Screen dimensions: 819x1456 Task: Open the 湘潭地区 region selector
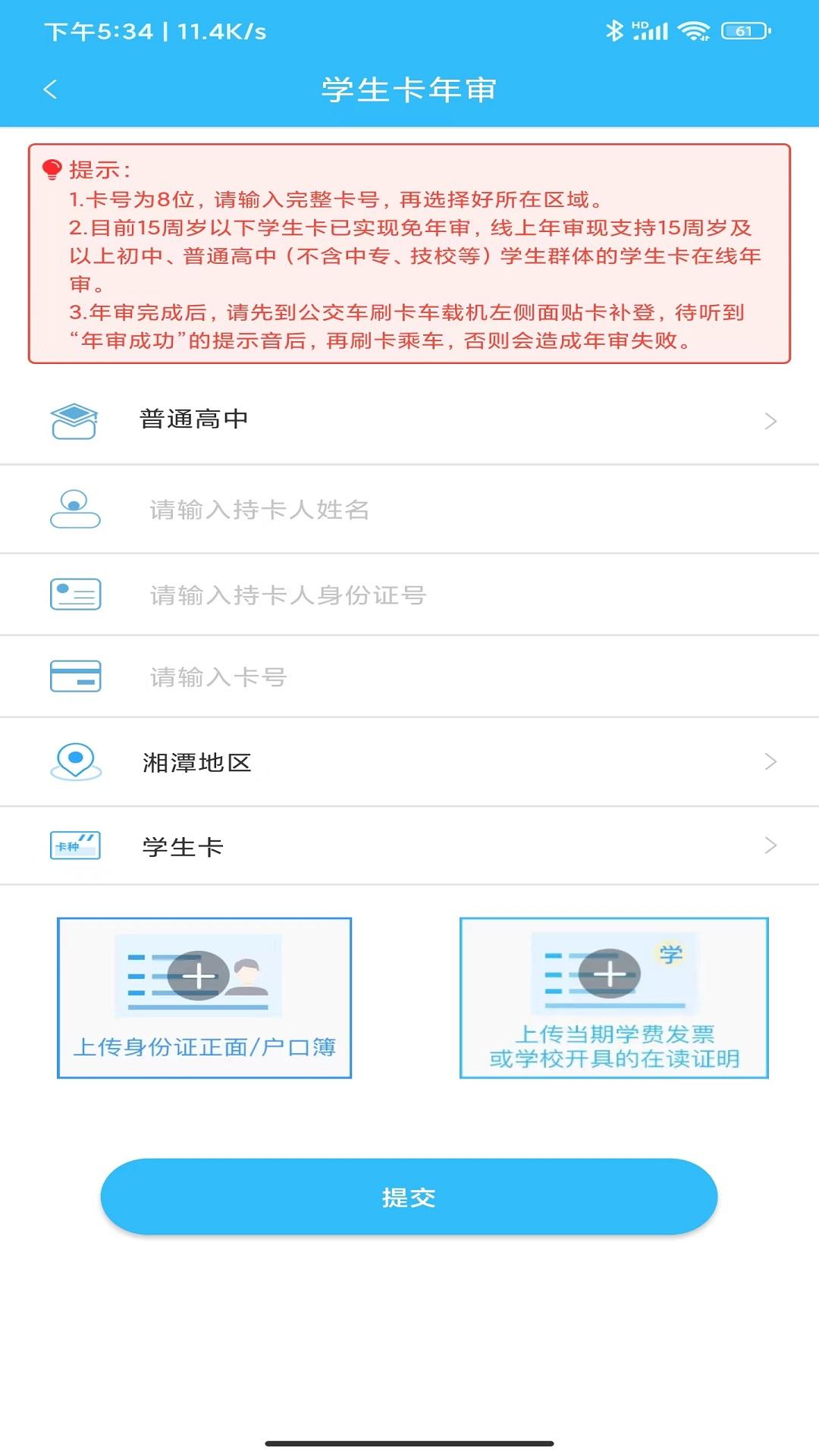pos(409,762)
